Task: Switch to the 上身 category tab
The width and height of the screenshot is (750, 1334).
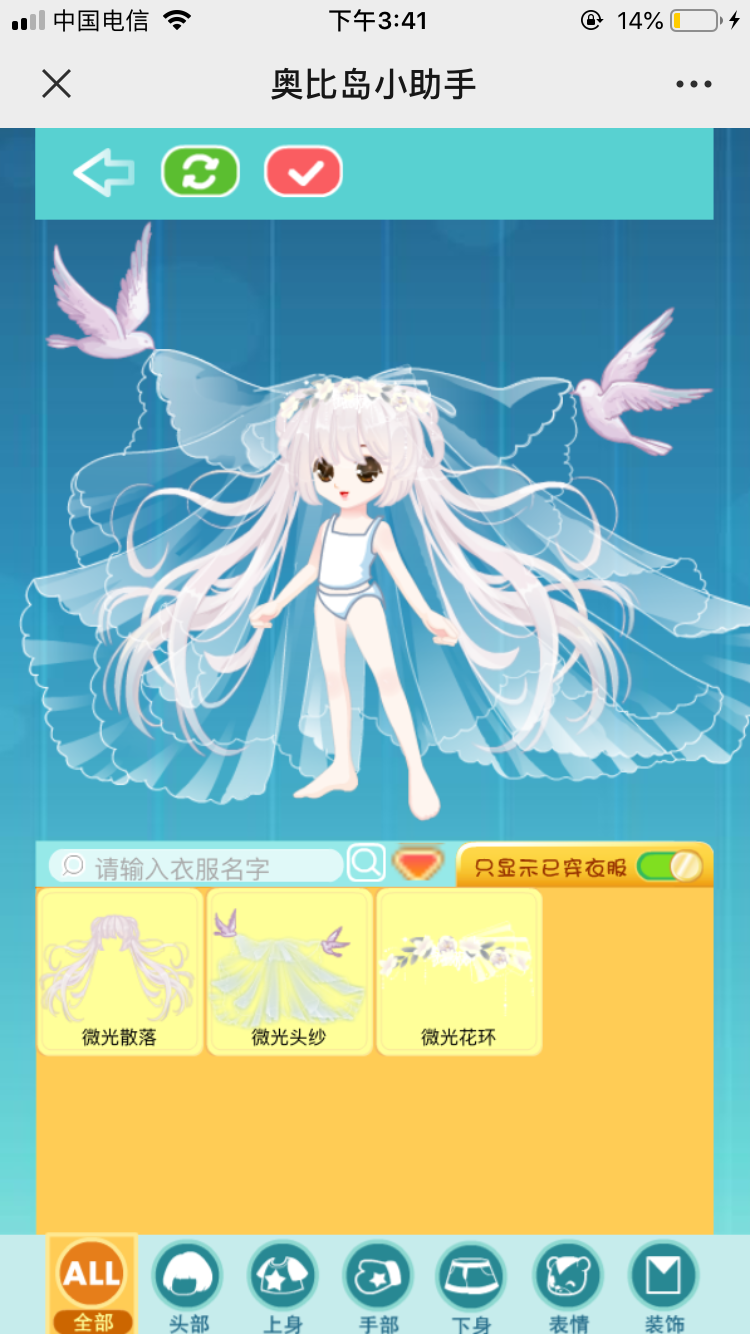Action: click(x=282, y=1284)
